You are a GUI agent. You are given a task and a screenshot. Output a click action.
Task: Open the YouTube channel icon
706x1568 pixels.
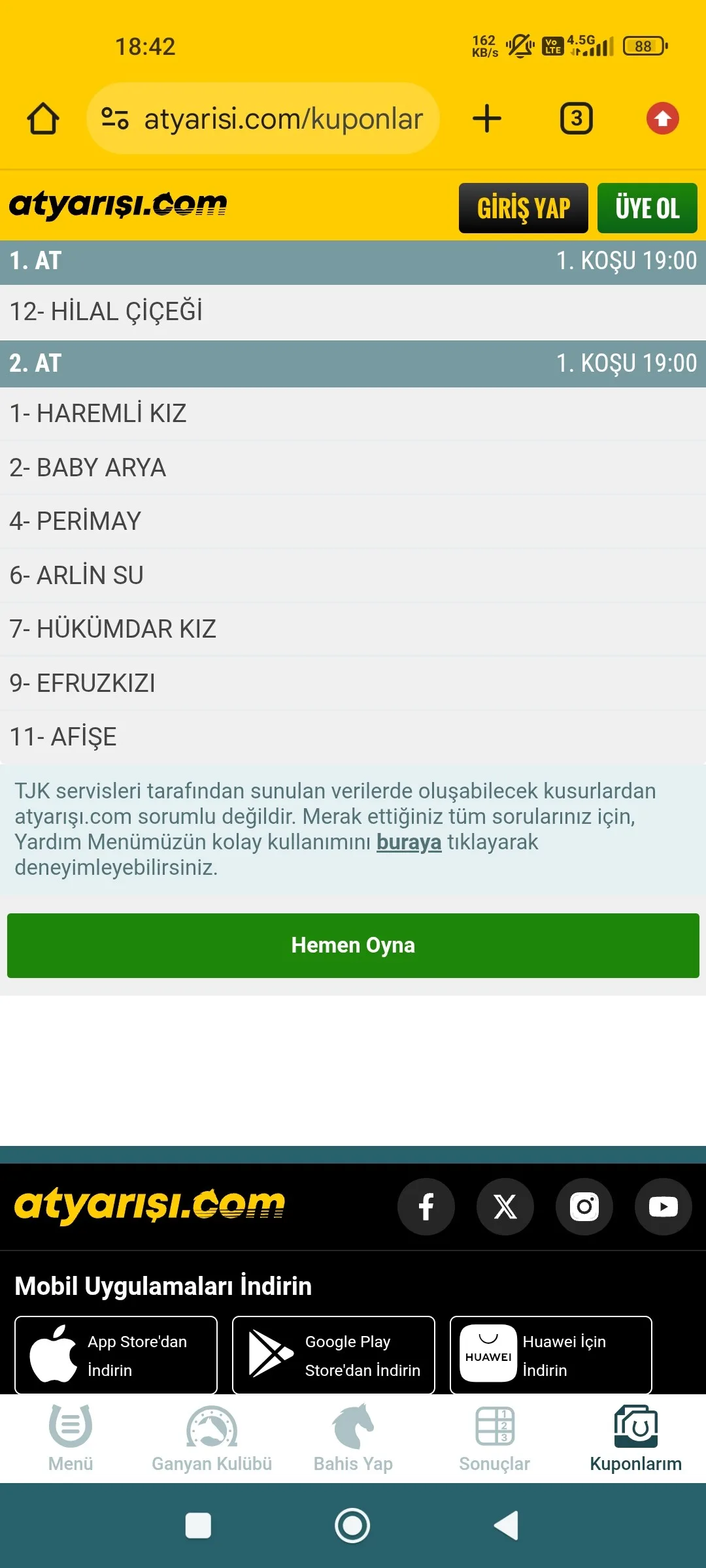[x=663, y=1207]
